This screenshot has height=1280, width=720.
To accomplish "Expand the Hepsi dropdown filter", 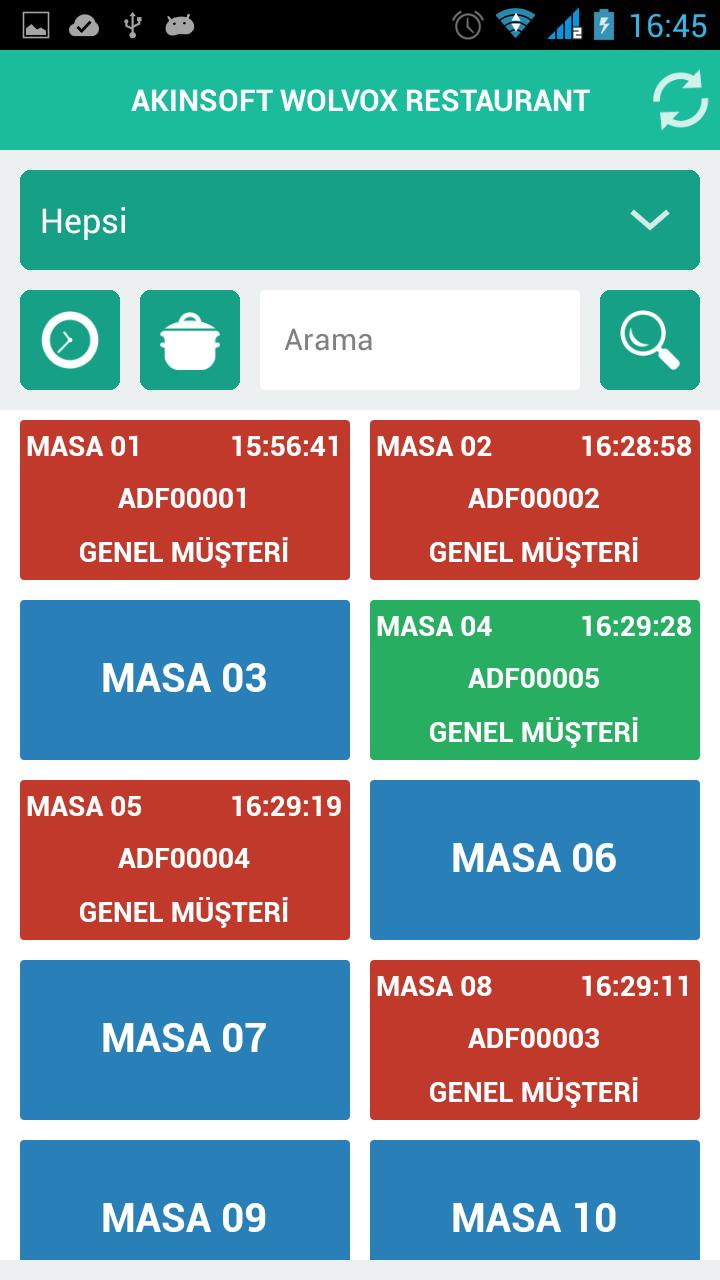I will point(360,220).
